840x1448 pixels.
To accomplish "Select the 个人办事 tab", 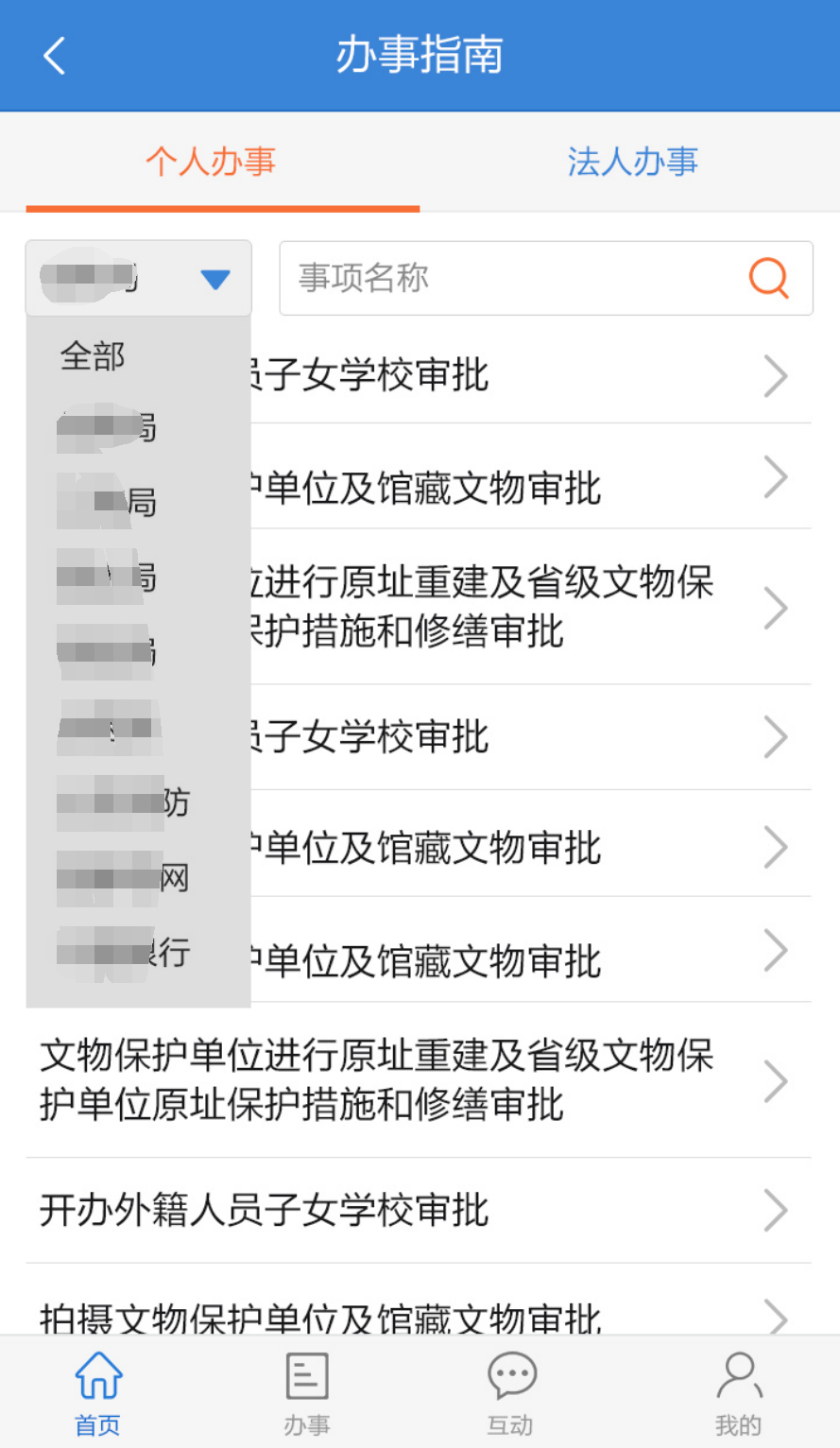I will click(x=211, y=162).
